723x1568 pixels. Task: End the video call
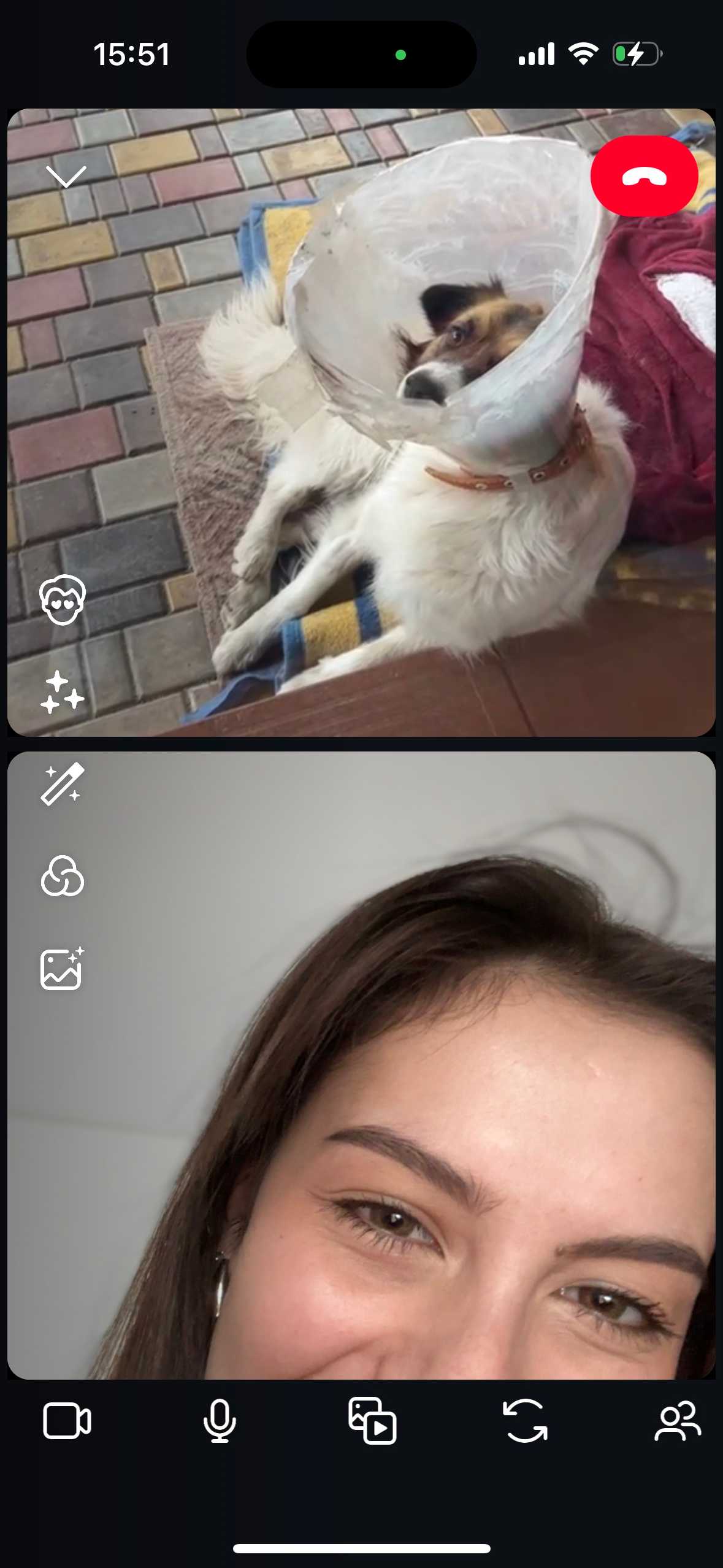coord(644,177)
